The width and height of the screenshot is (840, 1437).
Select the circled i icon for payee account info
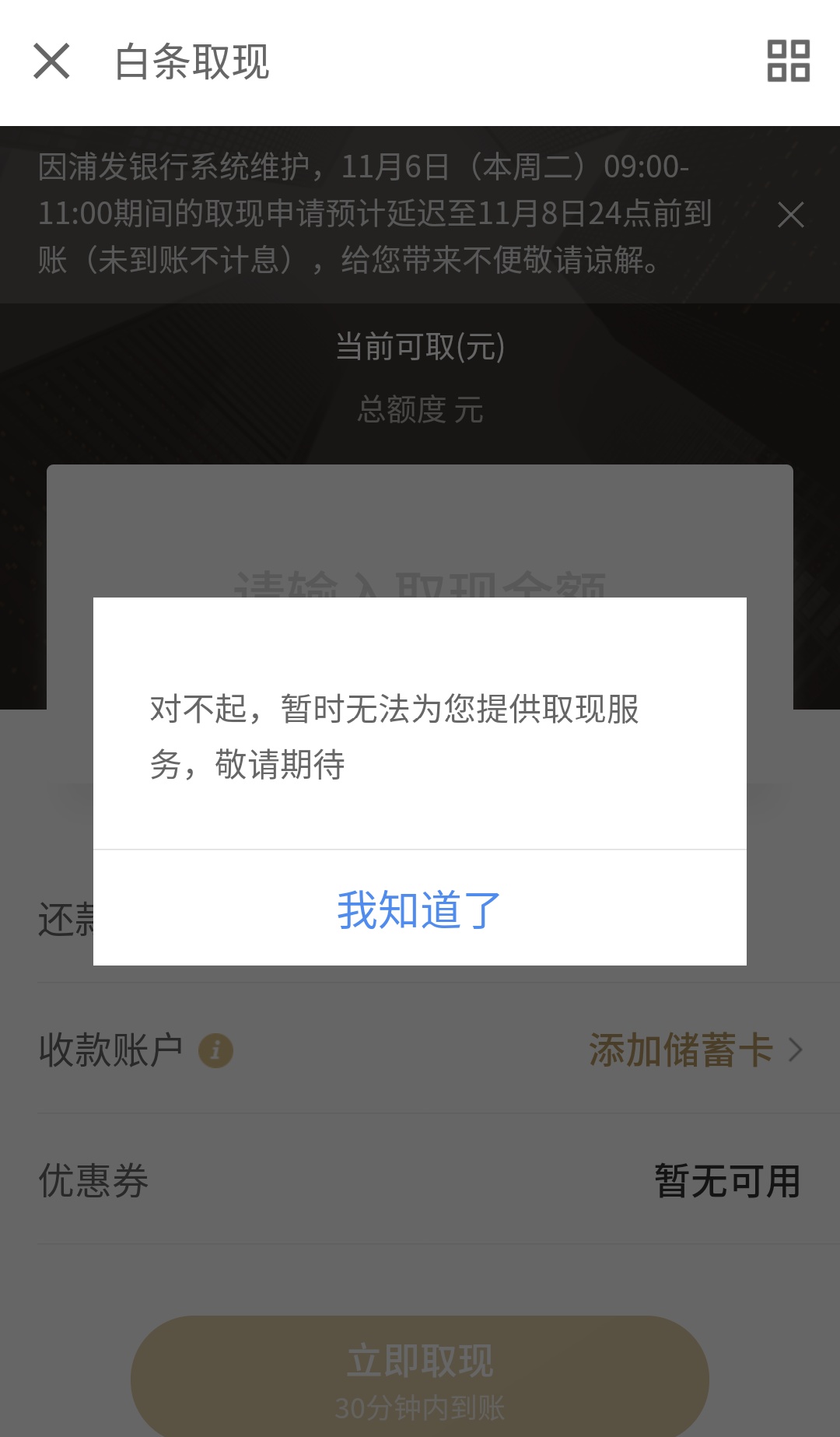(215, 1050)
